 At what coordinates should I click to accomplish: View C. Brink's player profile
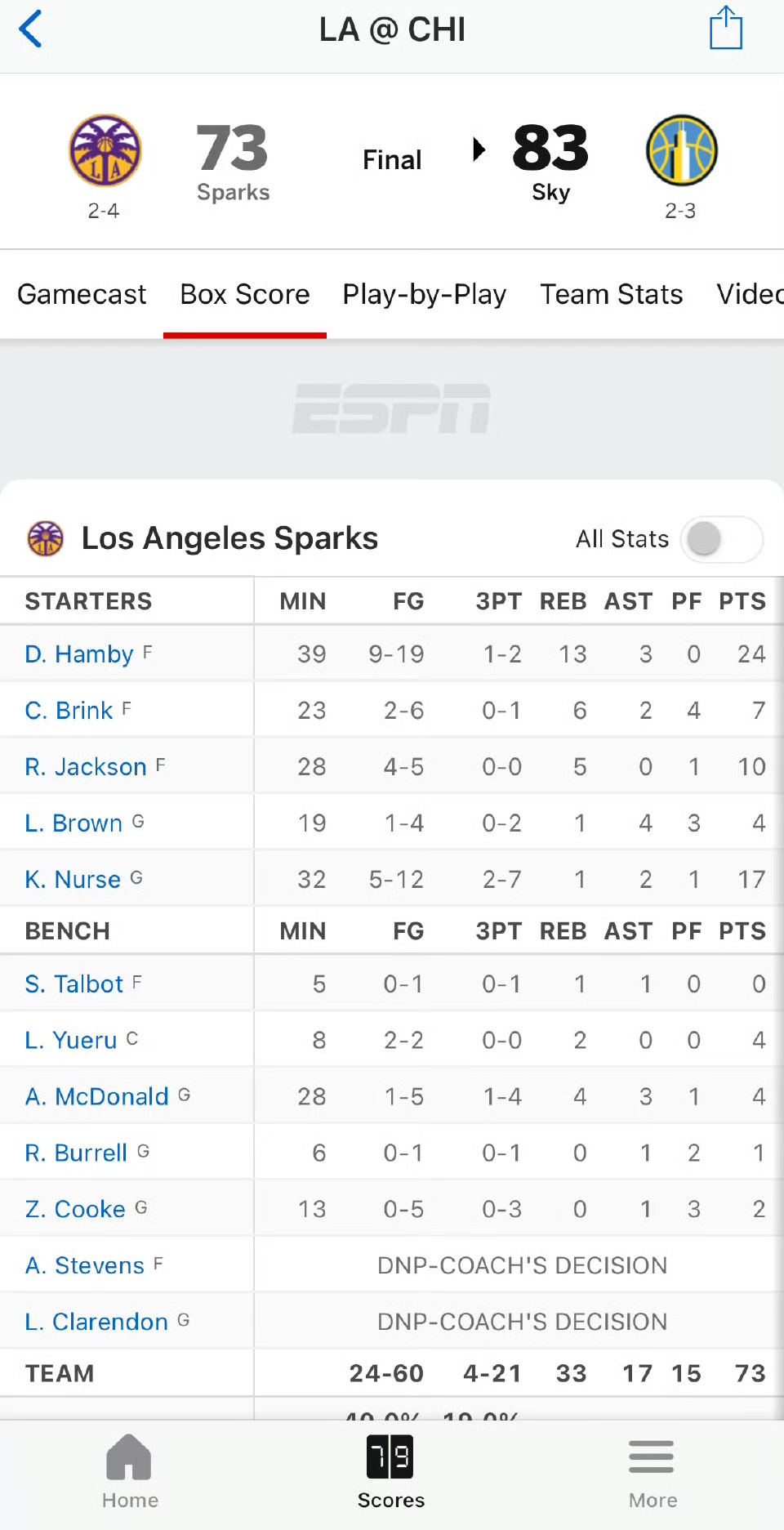click(x=69, y=710)
